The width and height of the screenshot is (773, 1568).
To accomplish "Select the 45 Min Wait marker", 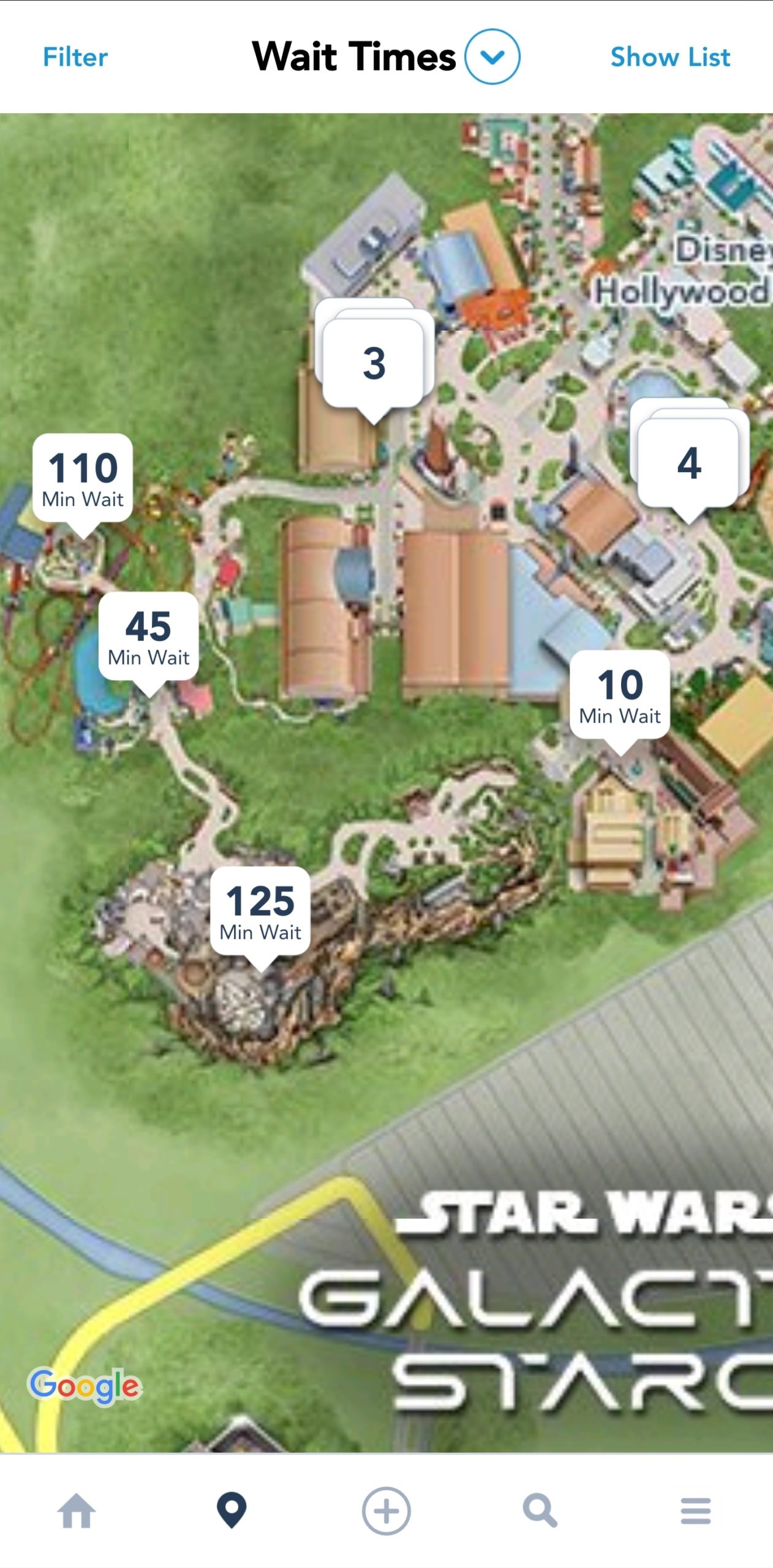I will tap(149, 637).
